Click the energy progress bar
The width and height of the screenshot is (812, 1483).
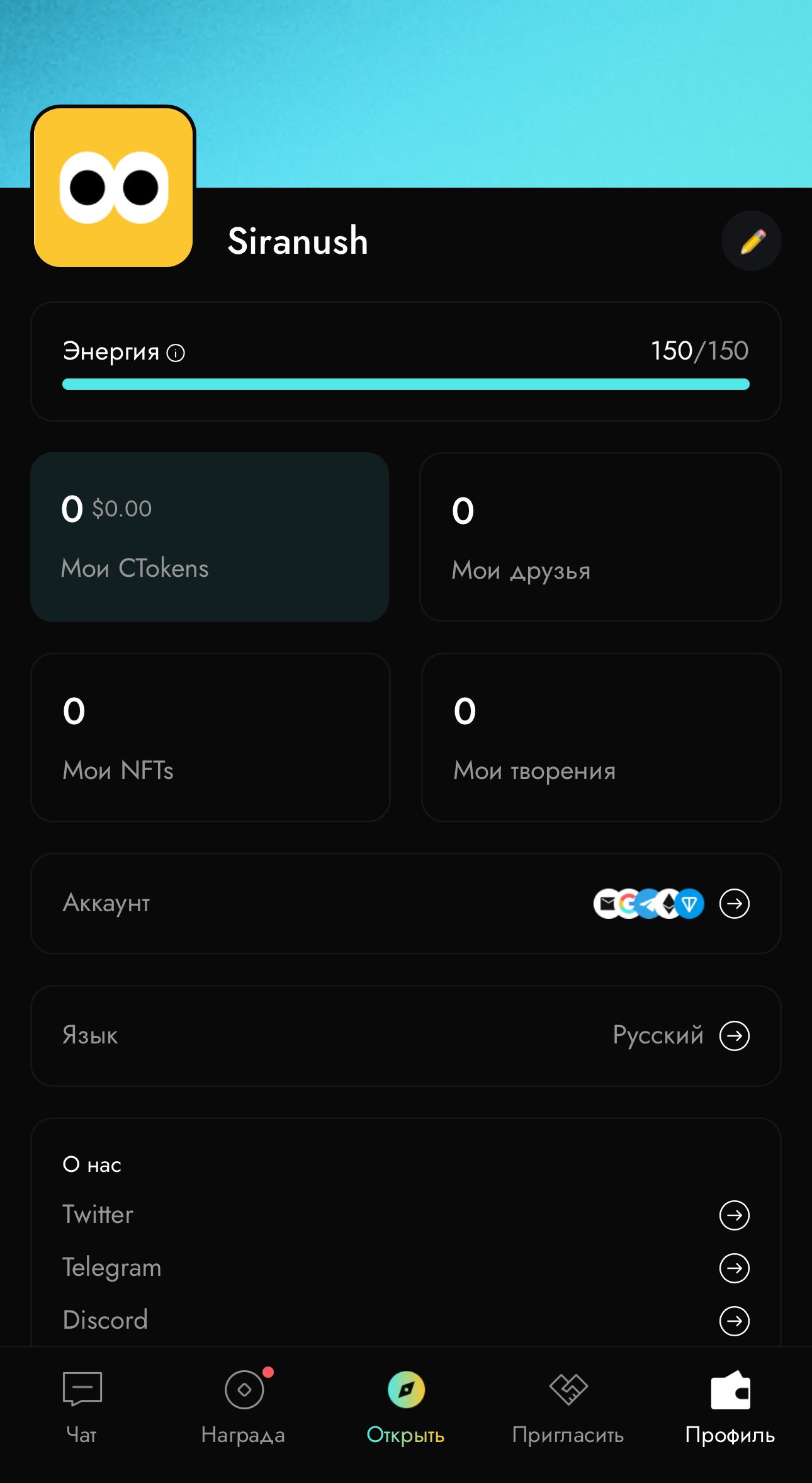(x=405, y=382)
